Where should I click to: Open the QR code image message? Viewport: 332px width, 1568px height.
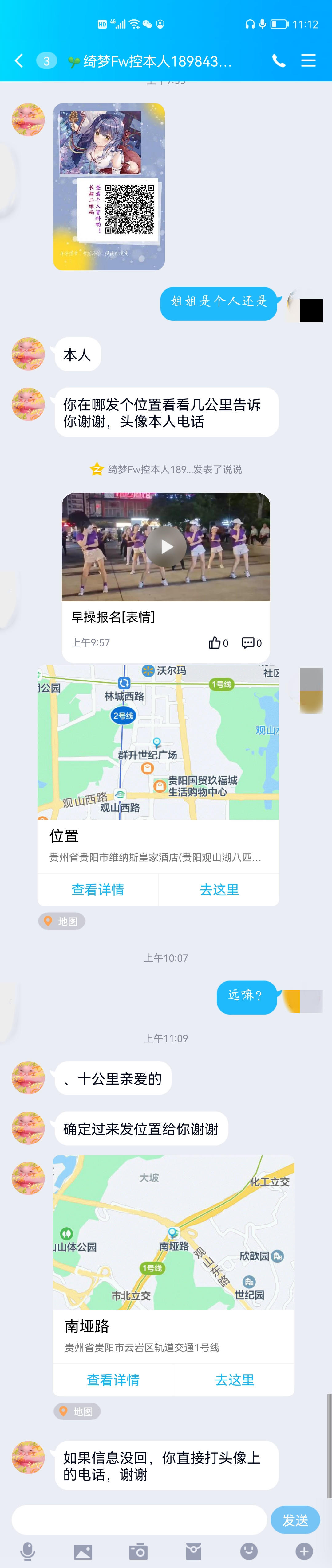point(109,186)
